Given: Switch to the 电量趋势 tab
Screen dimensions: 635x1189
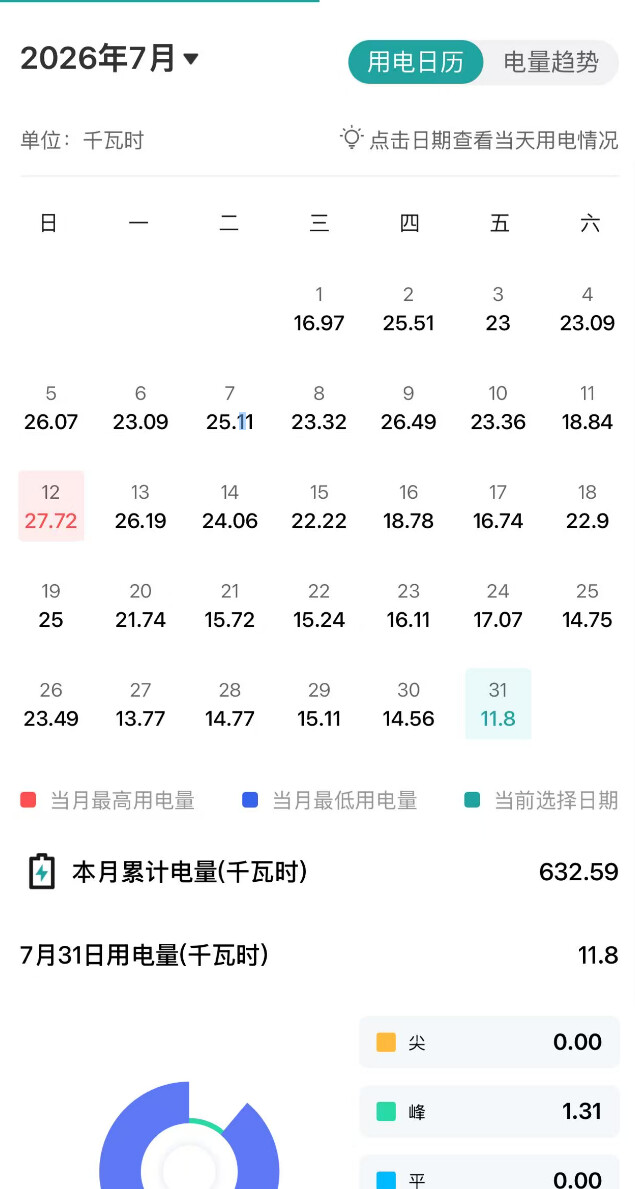Looking at the screenshot, I should pos(551,62).
